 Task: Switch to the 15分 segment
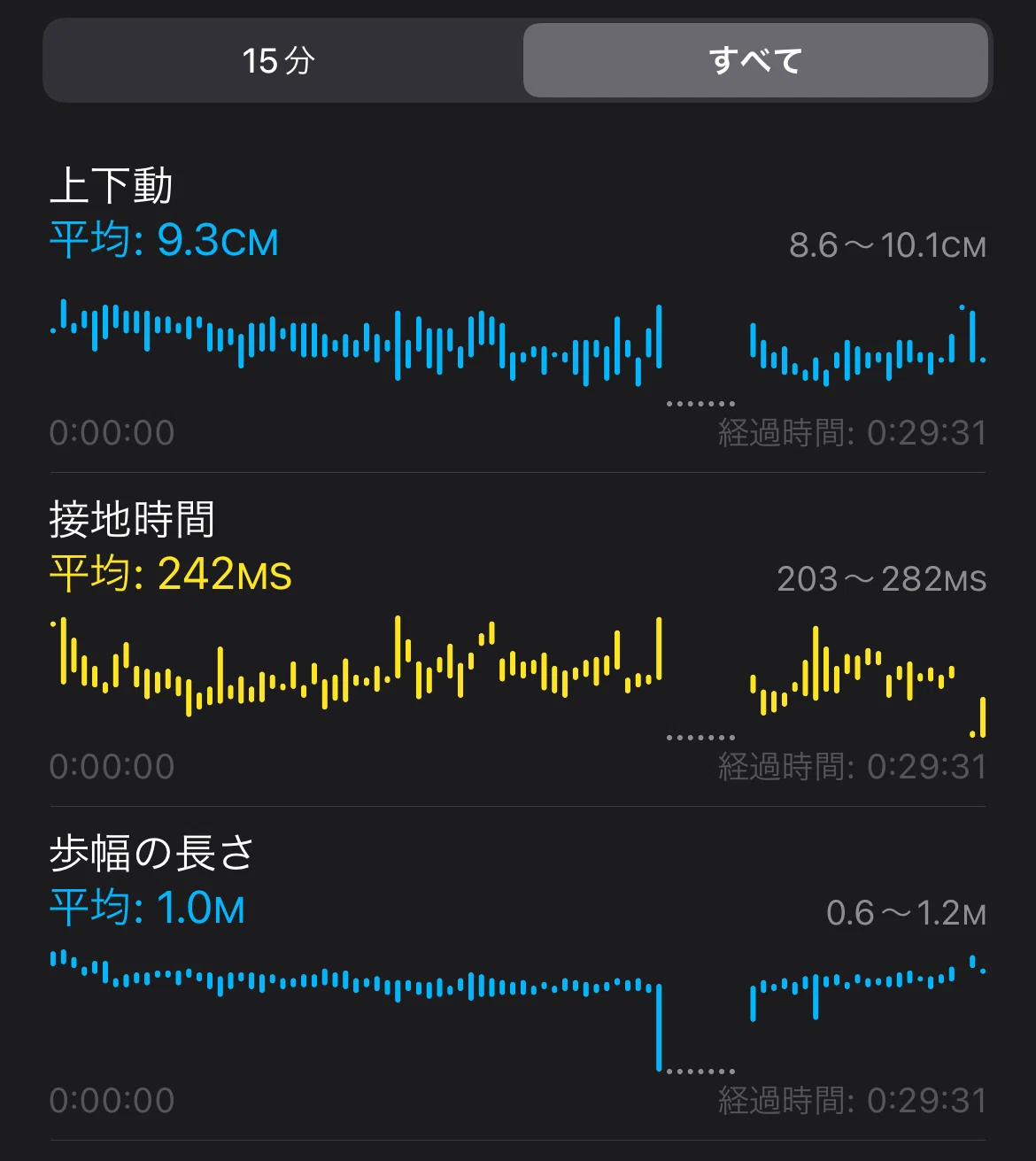[281, 60]
